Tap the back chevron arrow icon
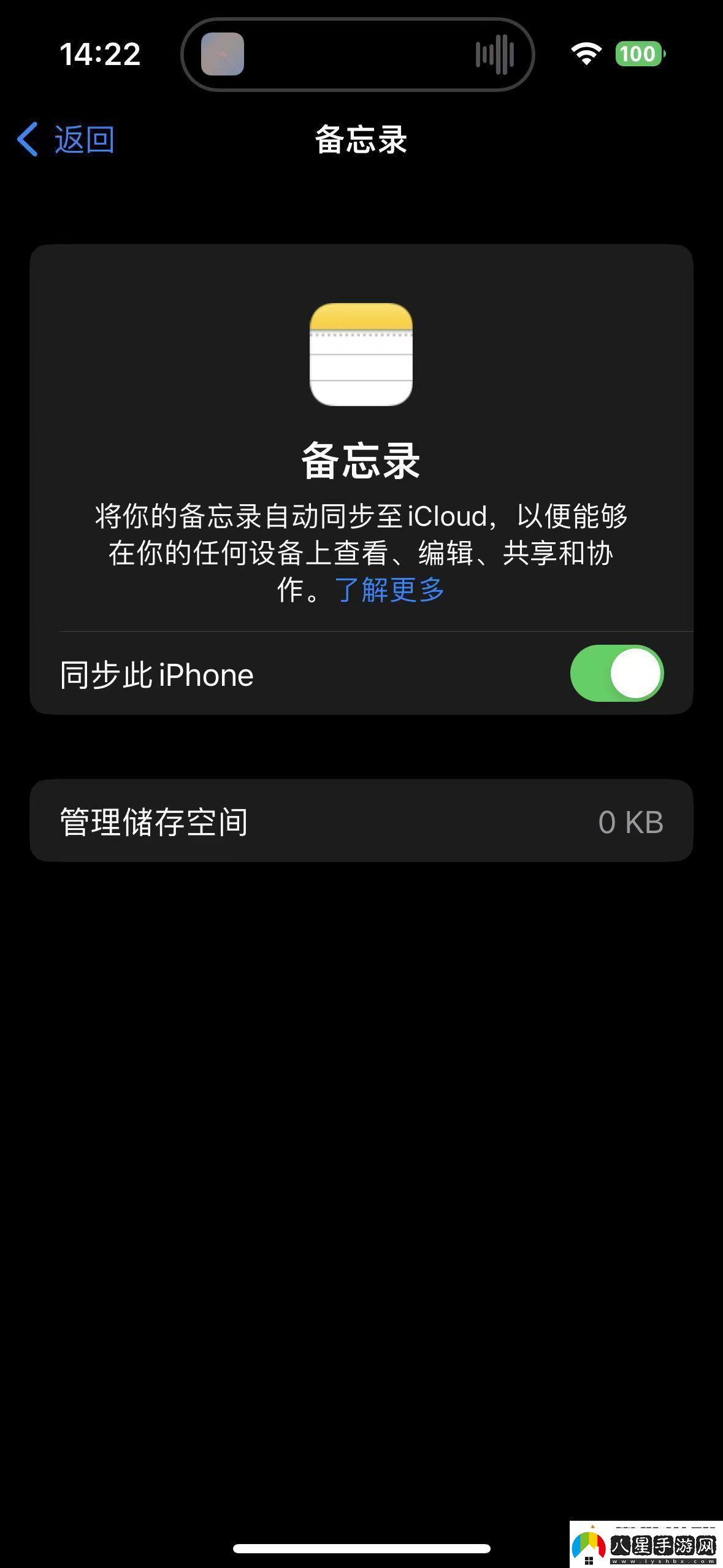This screenshot has height=1568, width=723. [27, 140]
